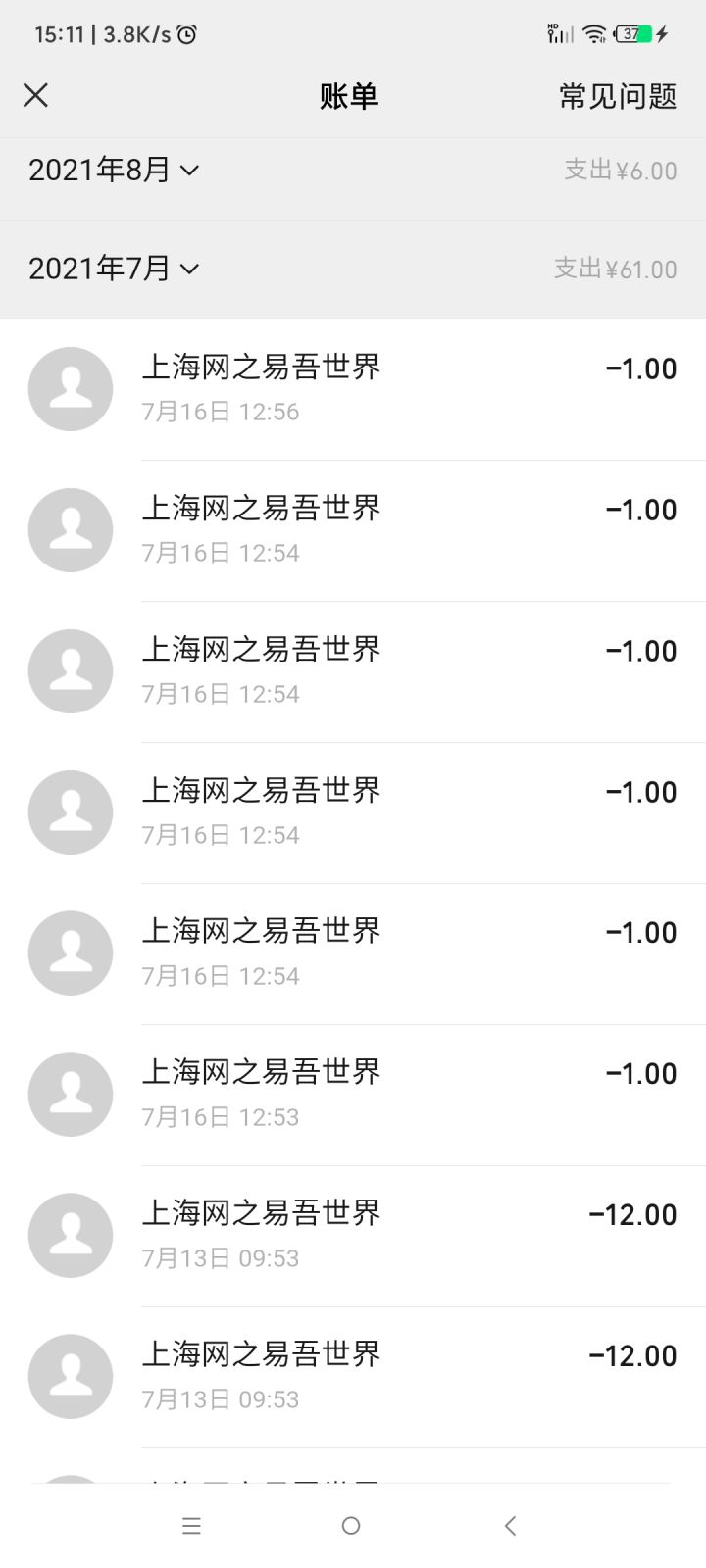Select the 支出¥61.00 July summary

[x=617, y=269]
